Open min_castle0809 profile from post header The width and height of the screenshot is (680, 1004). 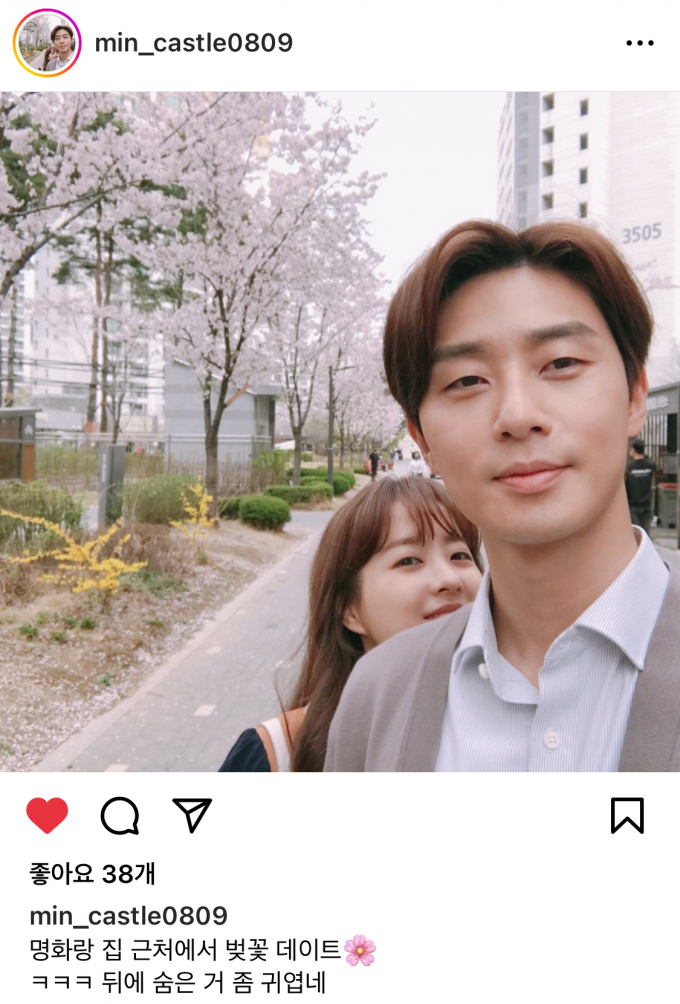pos(193,43)
